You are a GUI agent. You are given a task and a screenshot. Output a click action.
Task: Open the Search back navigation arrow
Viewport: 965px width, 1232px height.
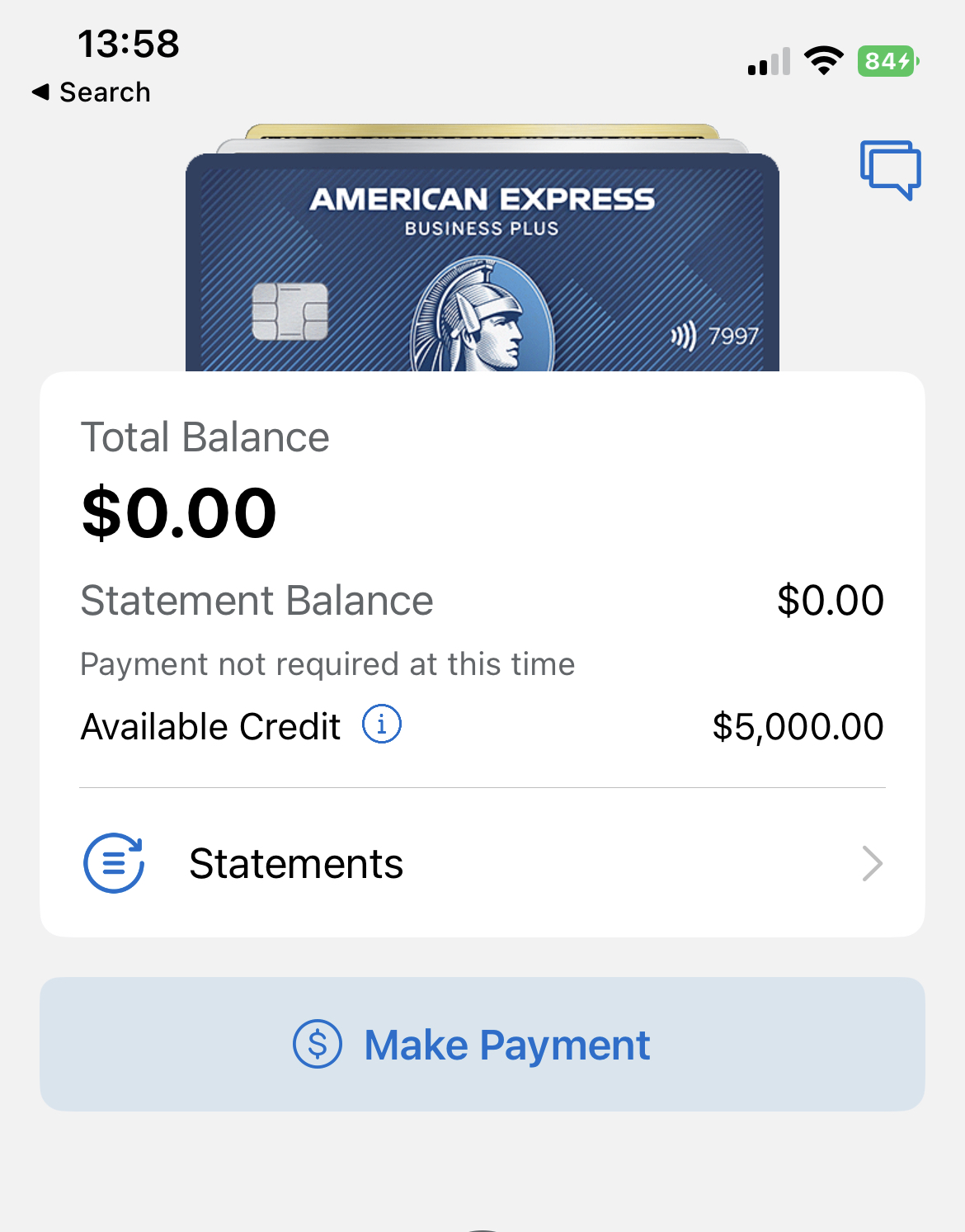(x=40, y=92)
